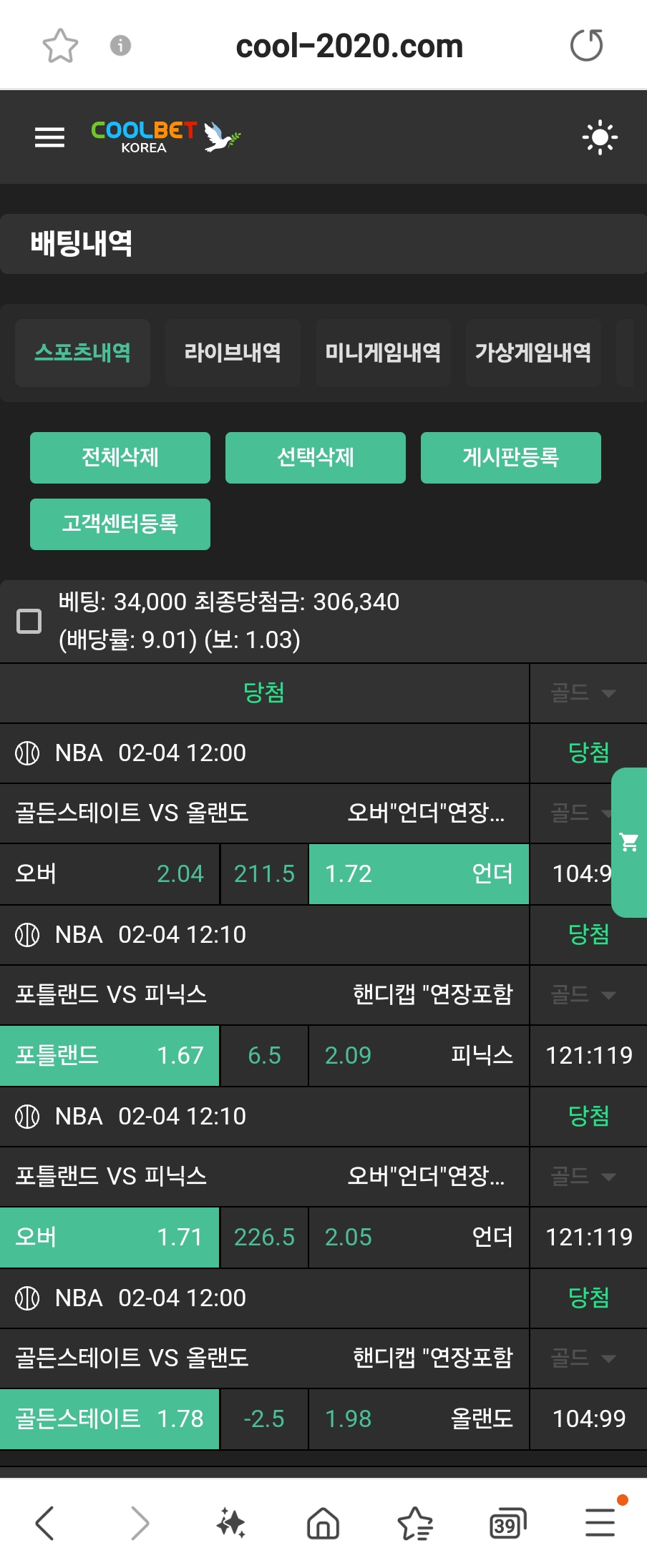Reload the page in the browser

pyautogui.click(x=586, y=46)
